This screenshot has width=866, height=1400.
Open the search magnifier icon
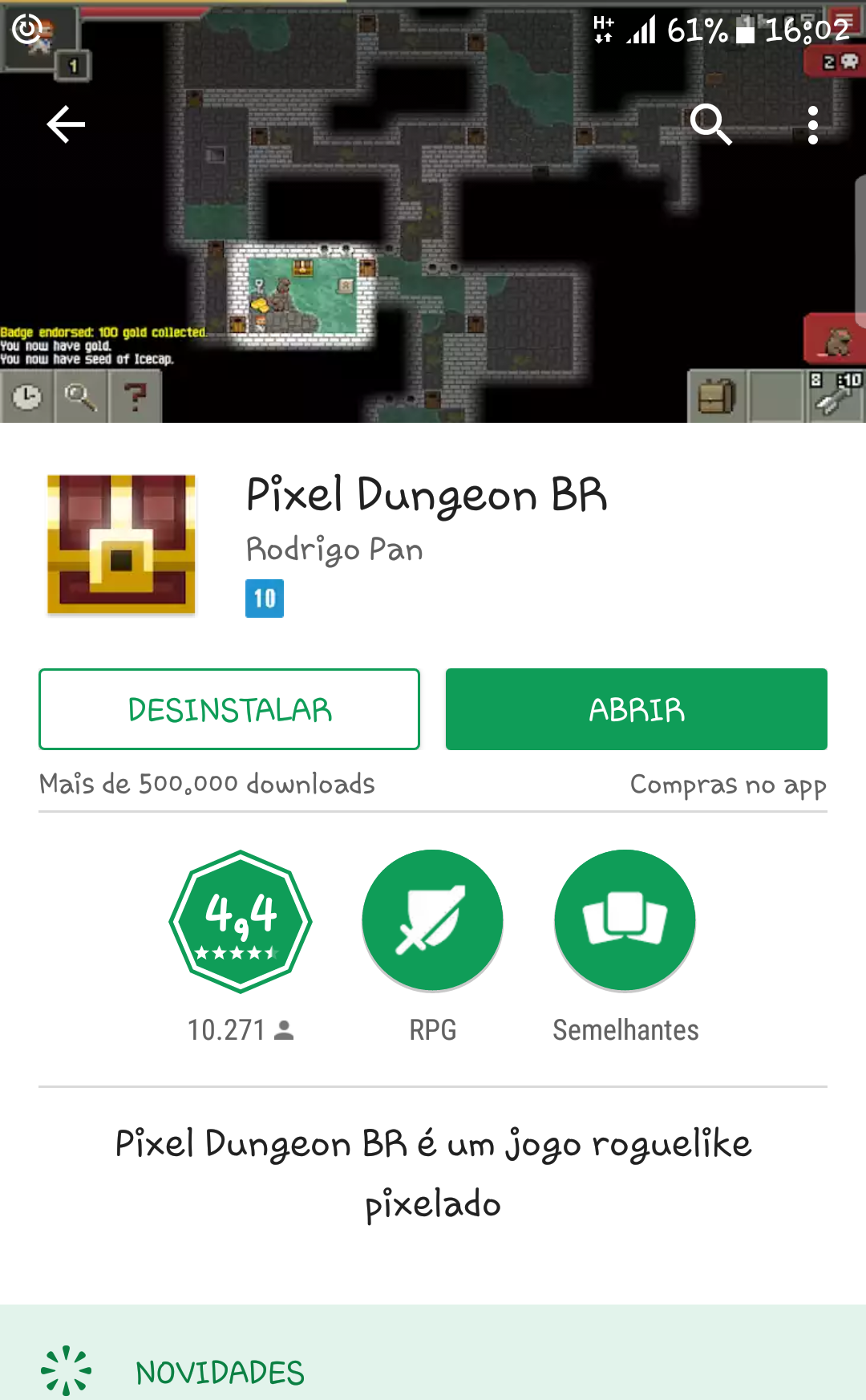point(711,124)
